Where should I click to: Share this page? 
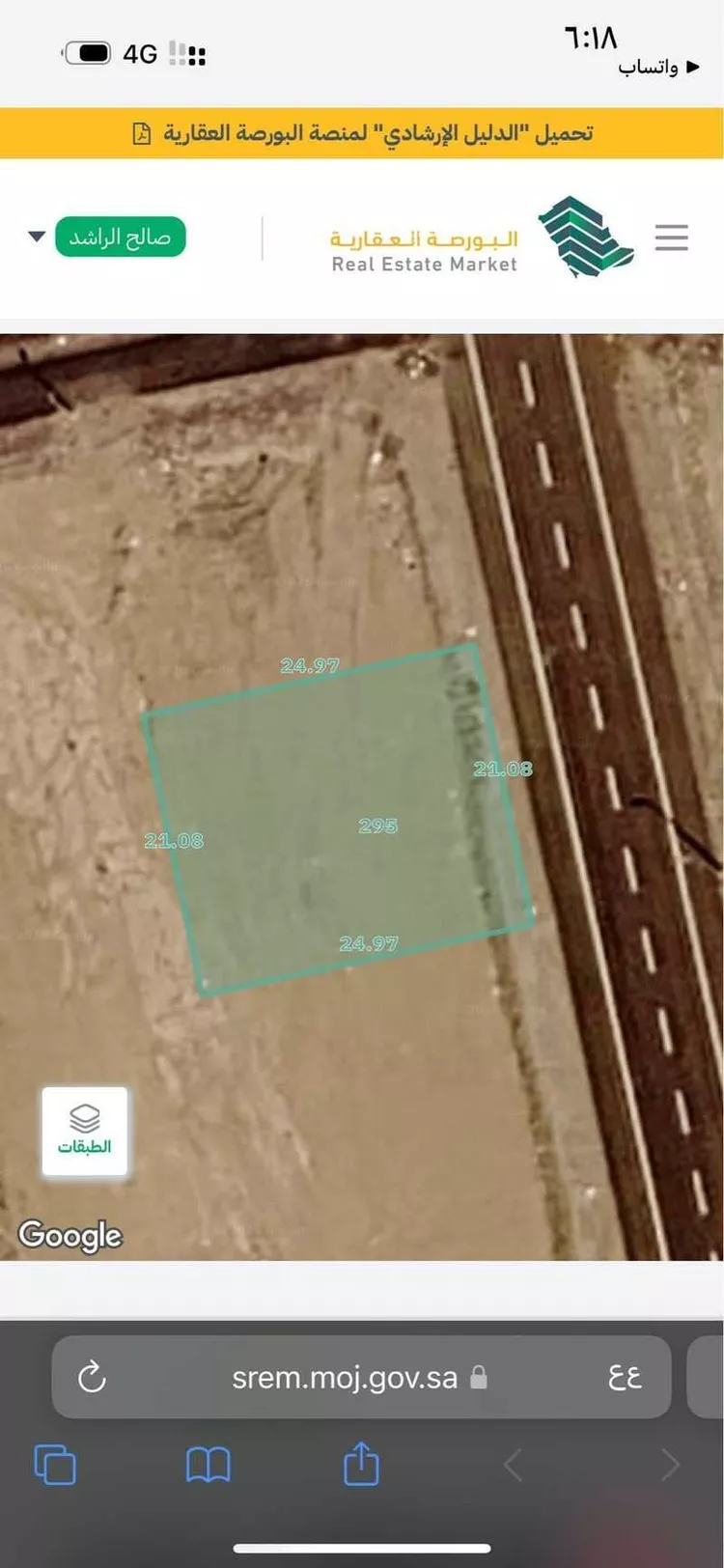[x=361, y=1464]
